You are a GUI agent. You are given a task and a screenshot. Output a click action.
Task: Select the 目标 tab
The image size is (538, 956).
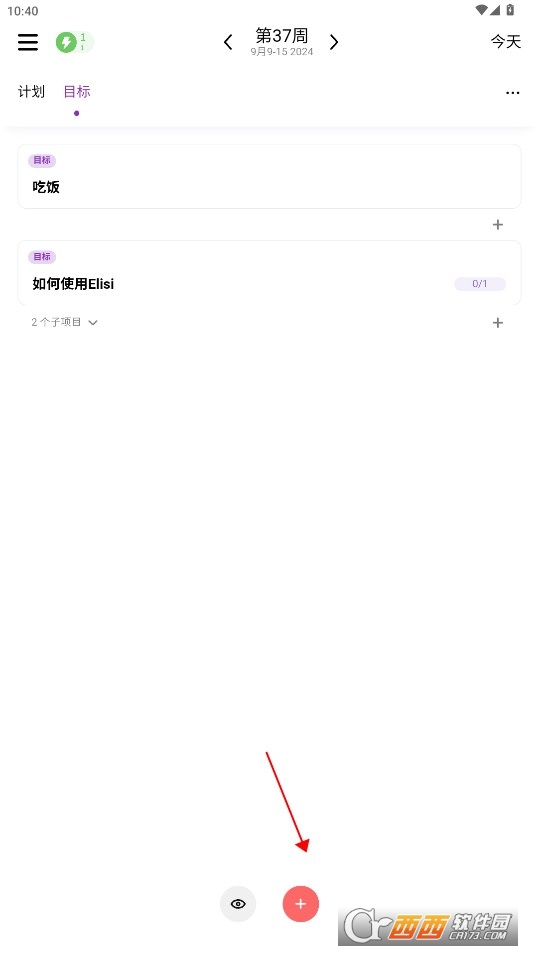pyautogui.click(x=77, y=91)
